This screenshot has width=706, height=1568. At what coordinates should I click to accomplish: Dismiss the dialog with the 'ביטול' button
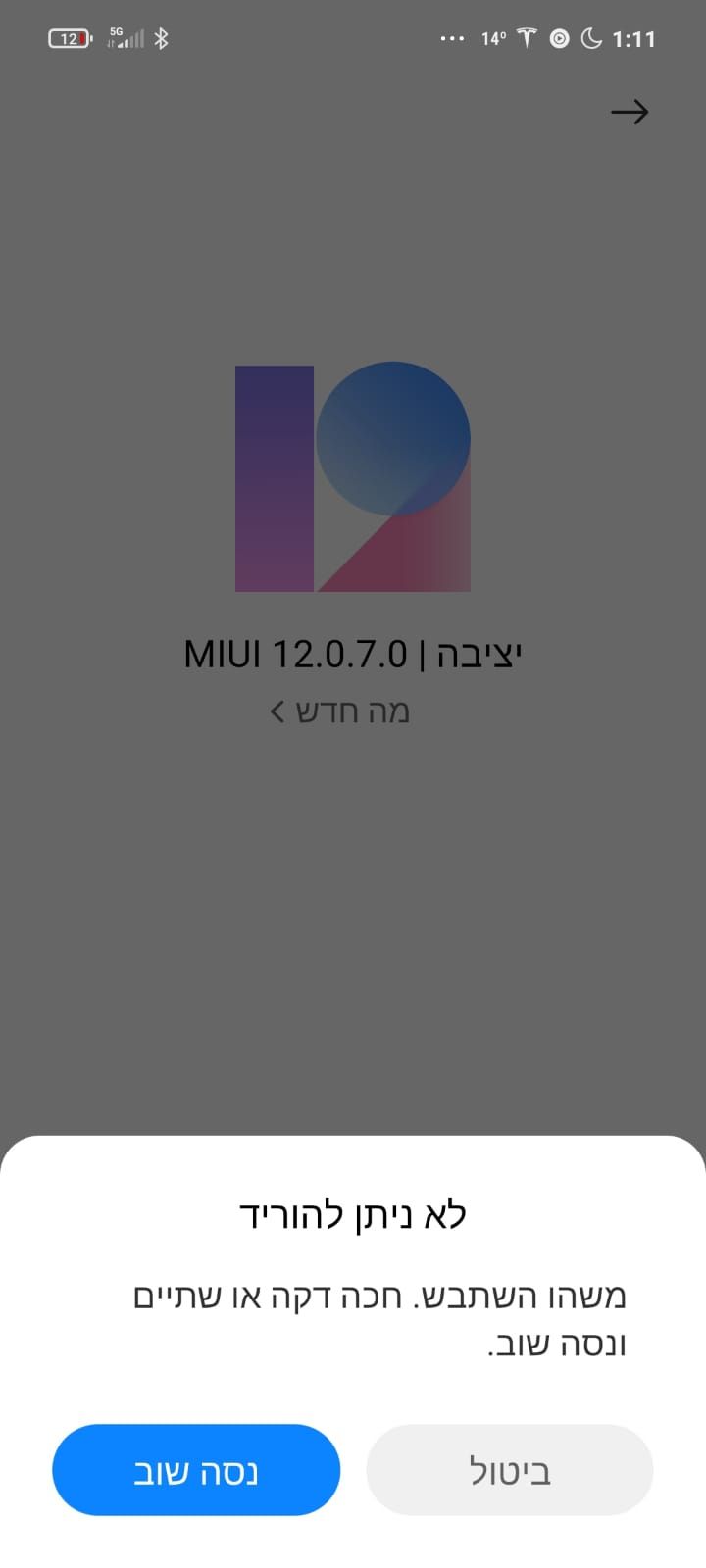[x=509, y=1470]
